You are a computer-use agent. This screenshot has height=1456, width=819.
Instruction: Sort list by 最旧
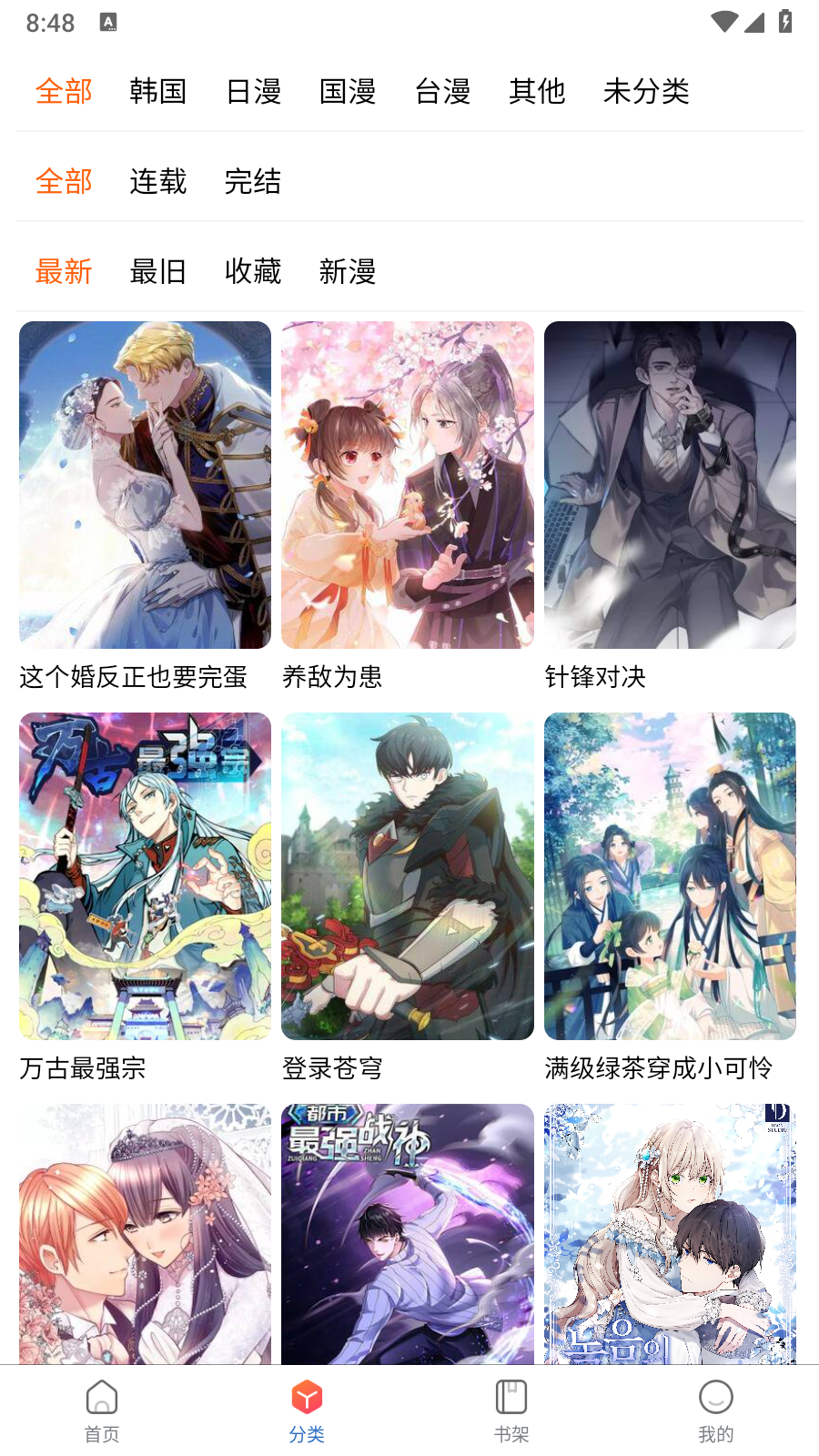click(x=157, y=272)
